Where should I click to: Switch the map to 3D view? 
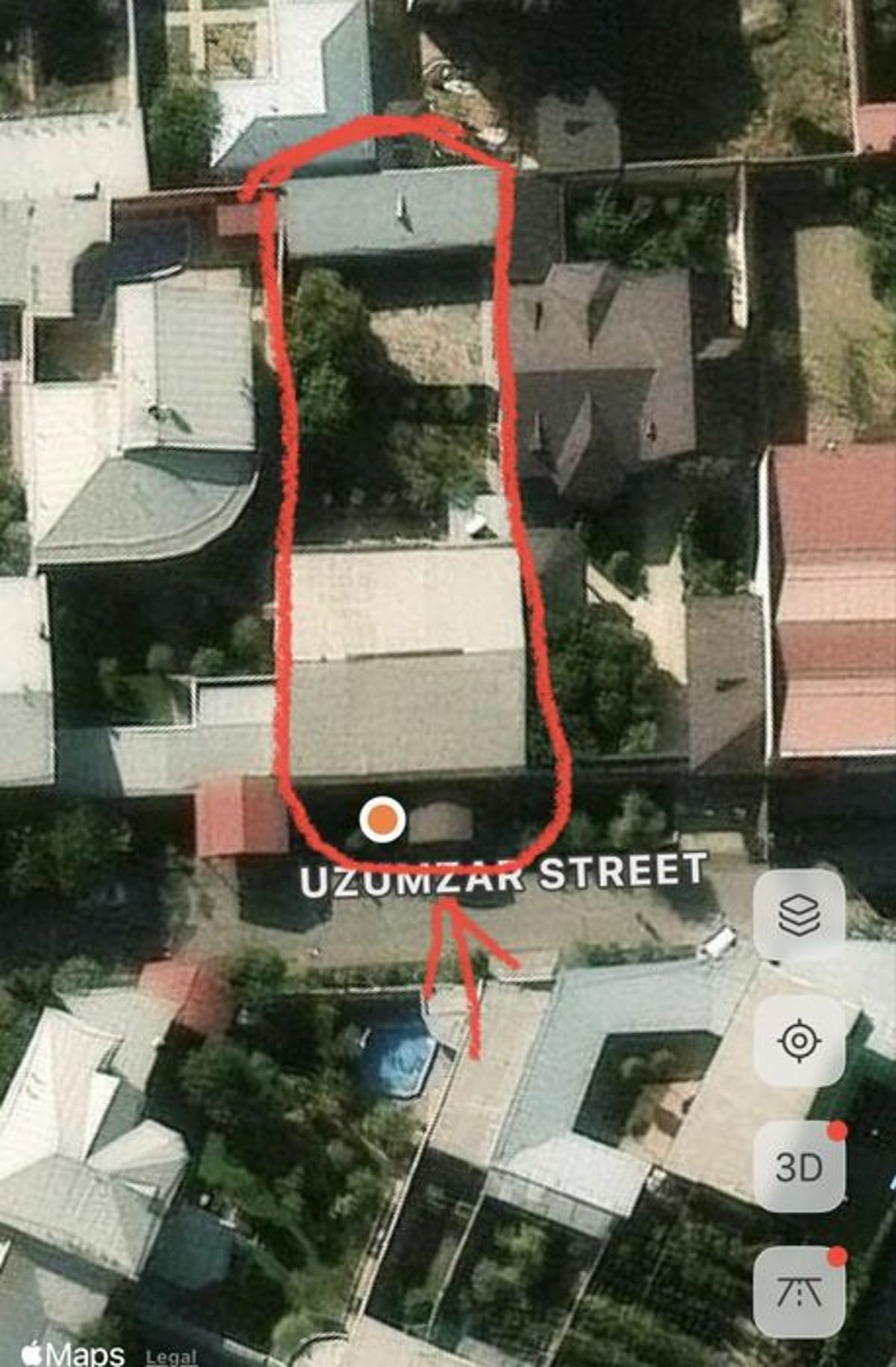(799, 1166)
